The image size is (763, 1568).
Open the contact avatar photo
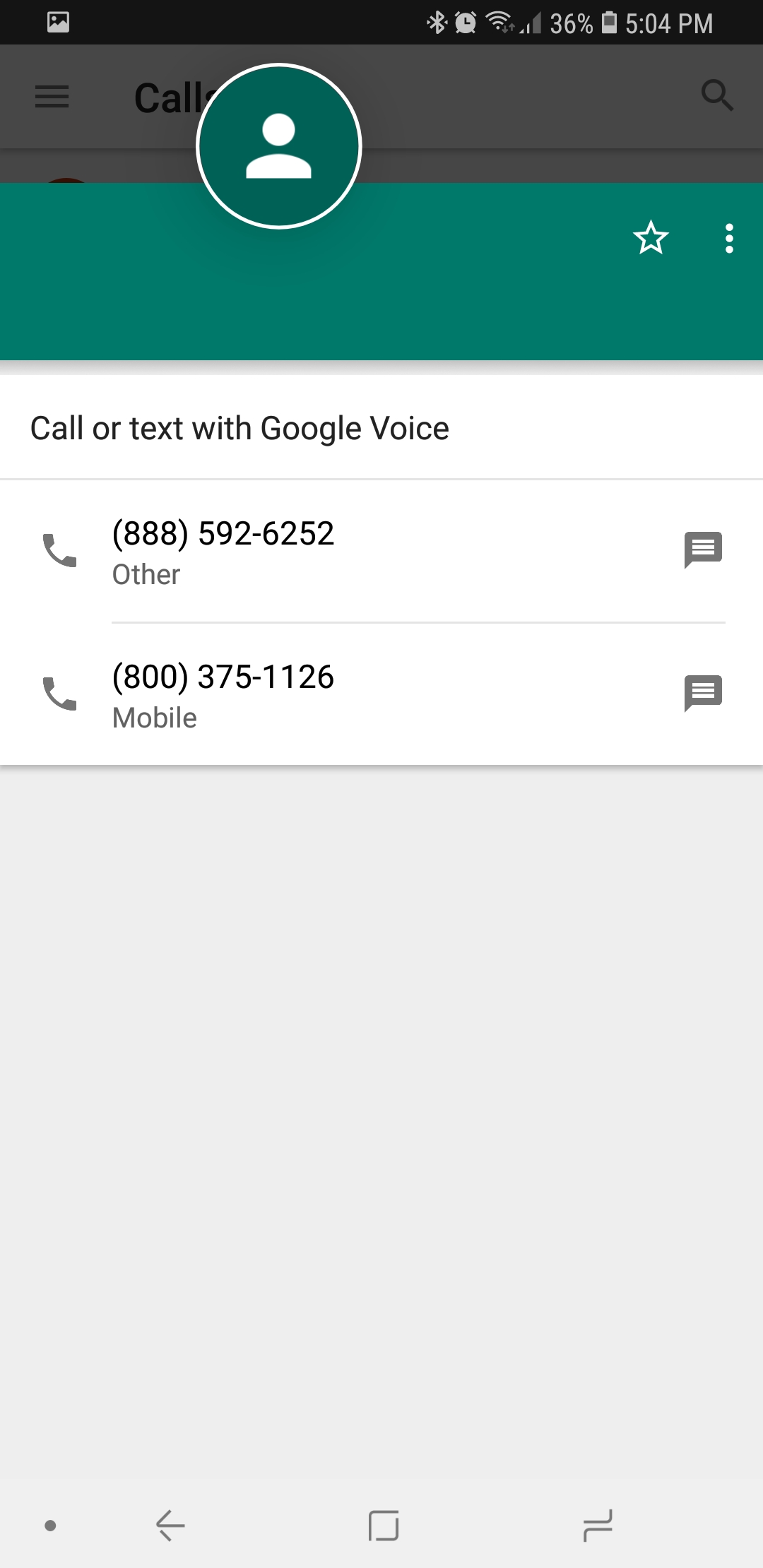[279, 146]
